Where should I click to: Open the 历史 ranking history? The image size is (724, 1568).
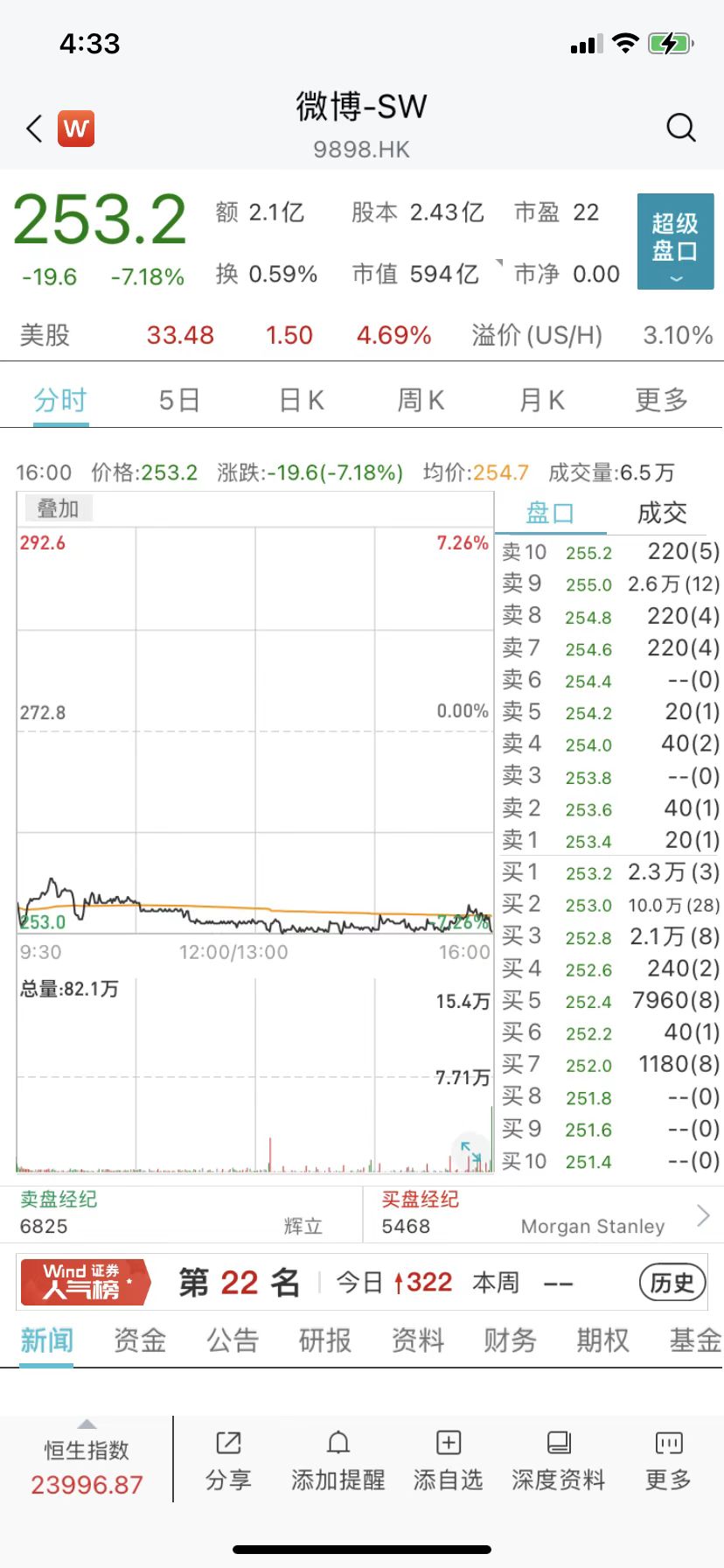[x=672, y=1283]
